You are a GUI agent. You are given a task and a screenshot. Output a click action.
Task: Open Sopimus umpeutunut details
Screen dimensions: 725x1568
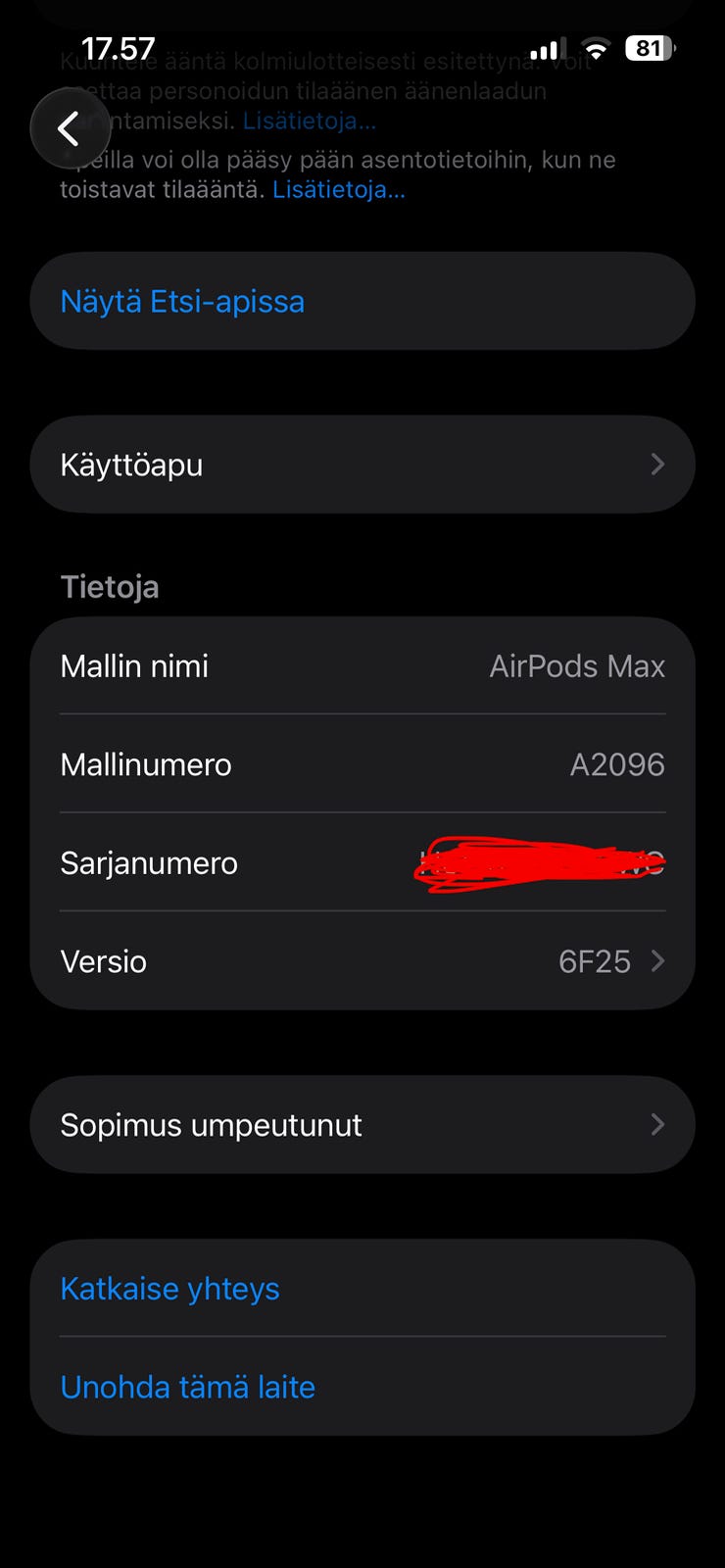[362, 1125]
